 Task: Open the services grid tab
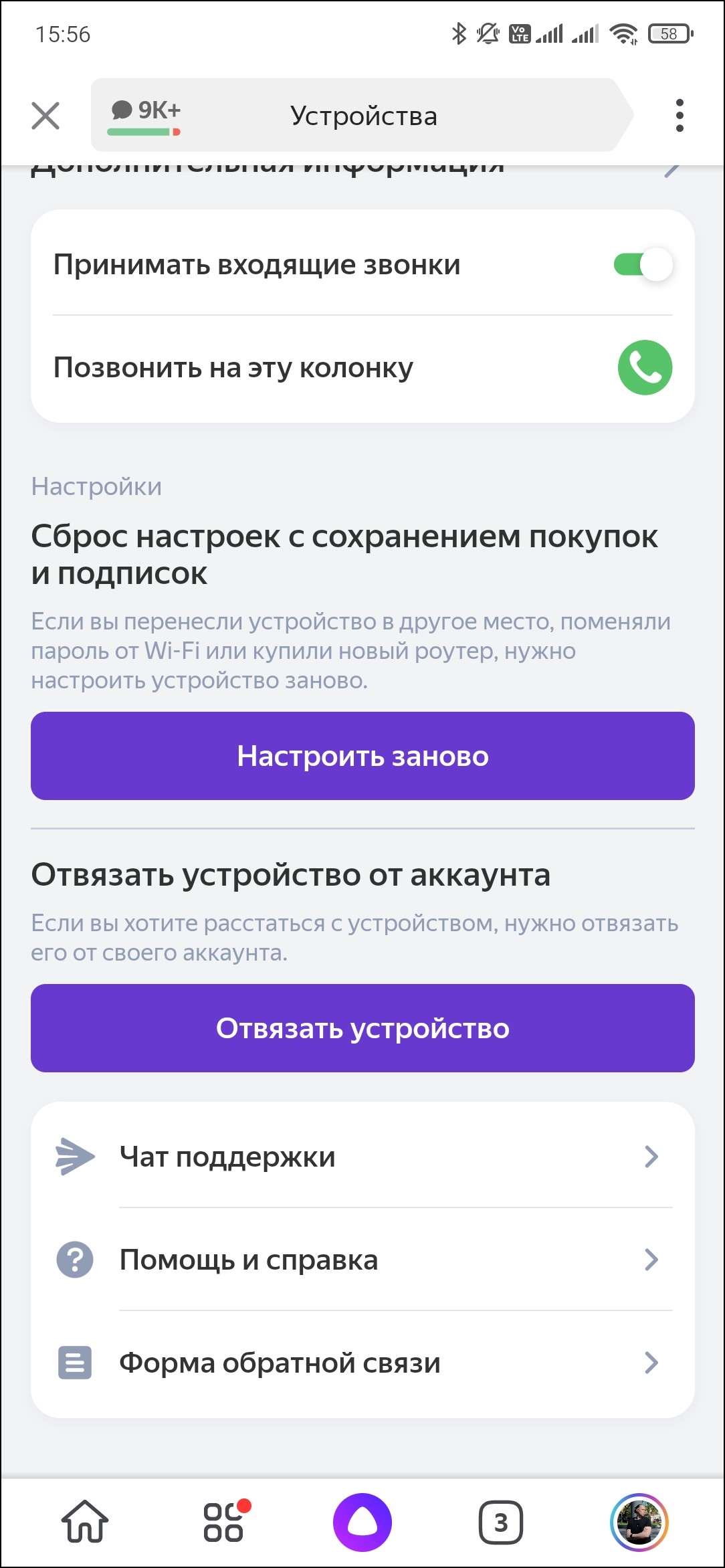225,1523
